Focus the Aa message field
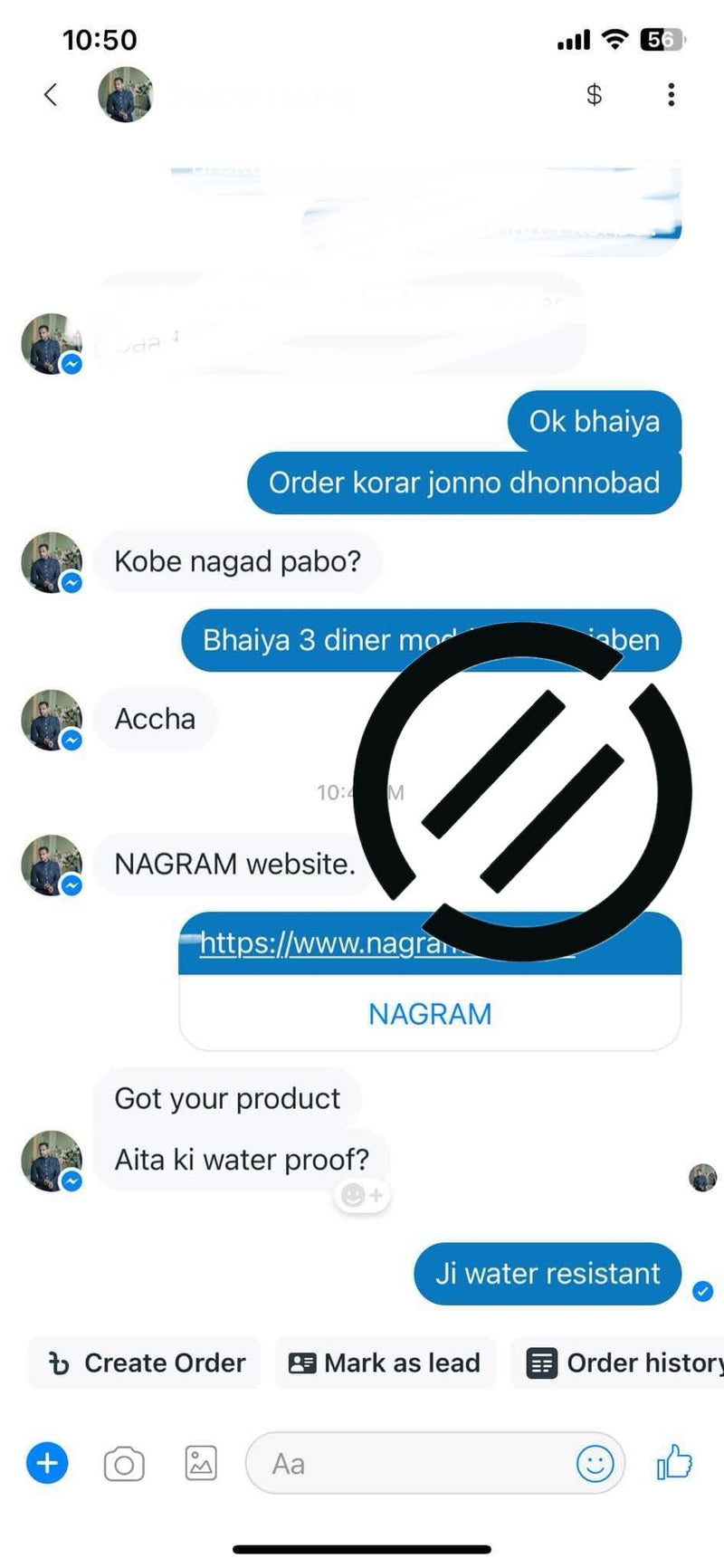The height and width of the screenshot is (1568, 724). tap(407, 1463)
